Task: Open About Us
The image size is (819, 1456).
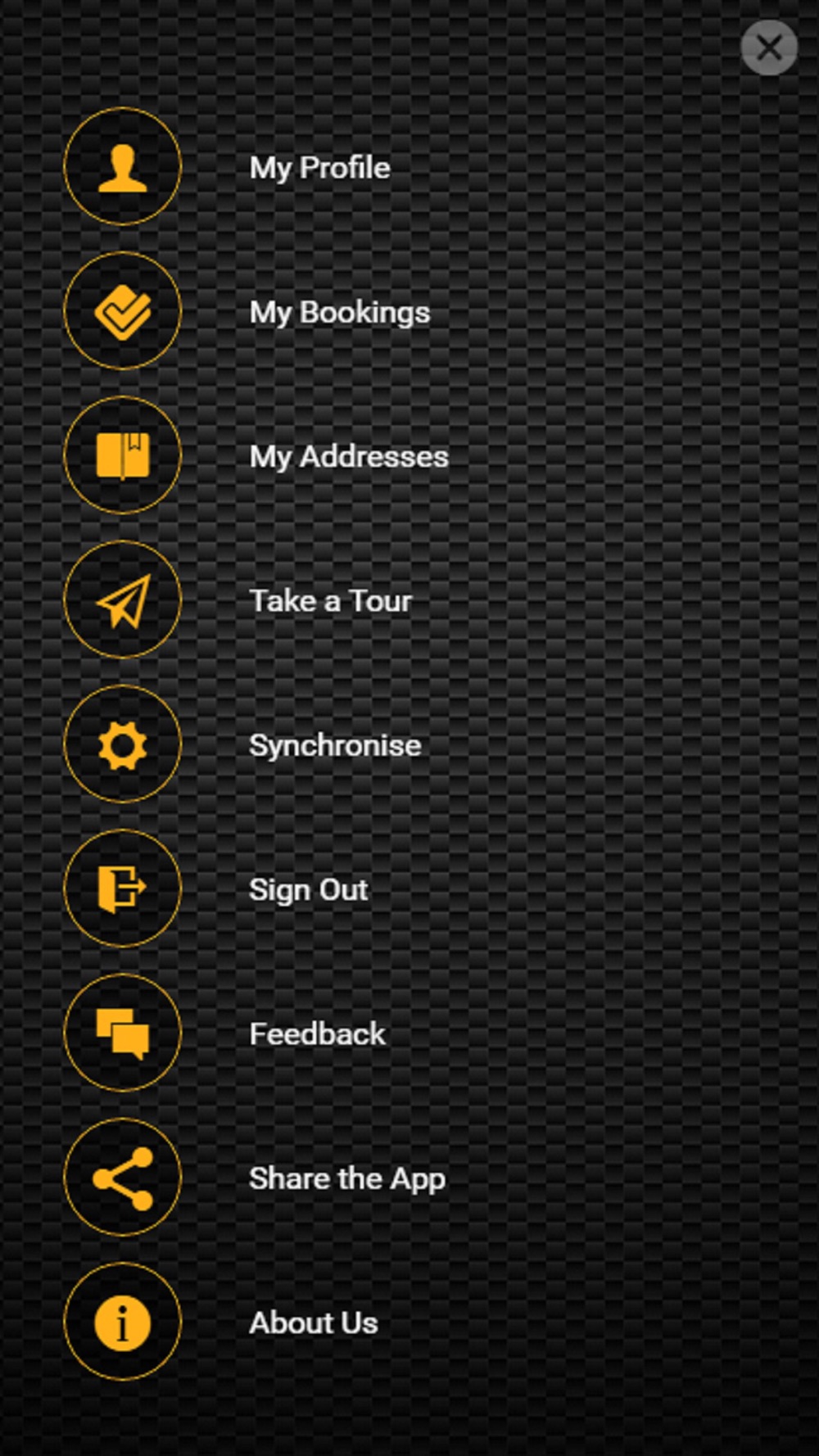Action: (x=313, y=1323)
